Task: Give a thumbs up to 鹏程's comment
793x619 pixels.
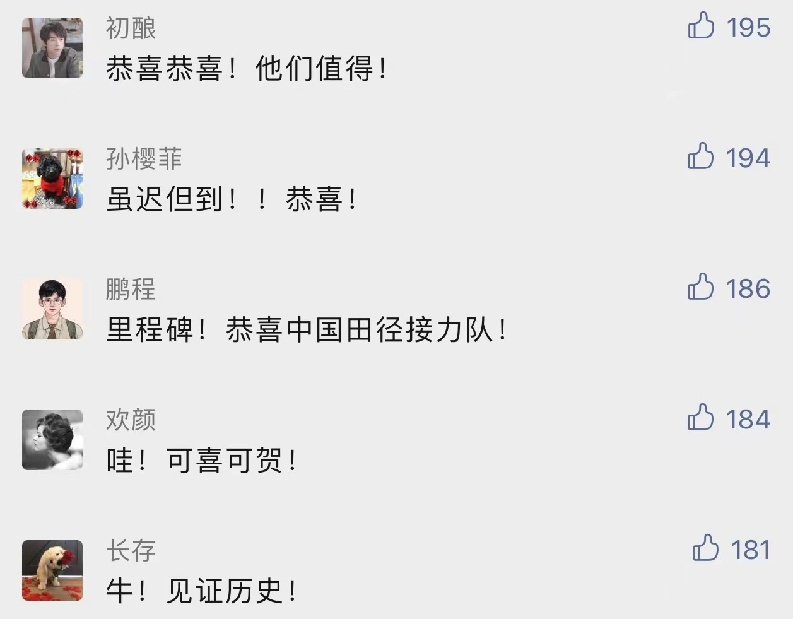Action: tap(702, 288)
